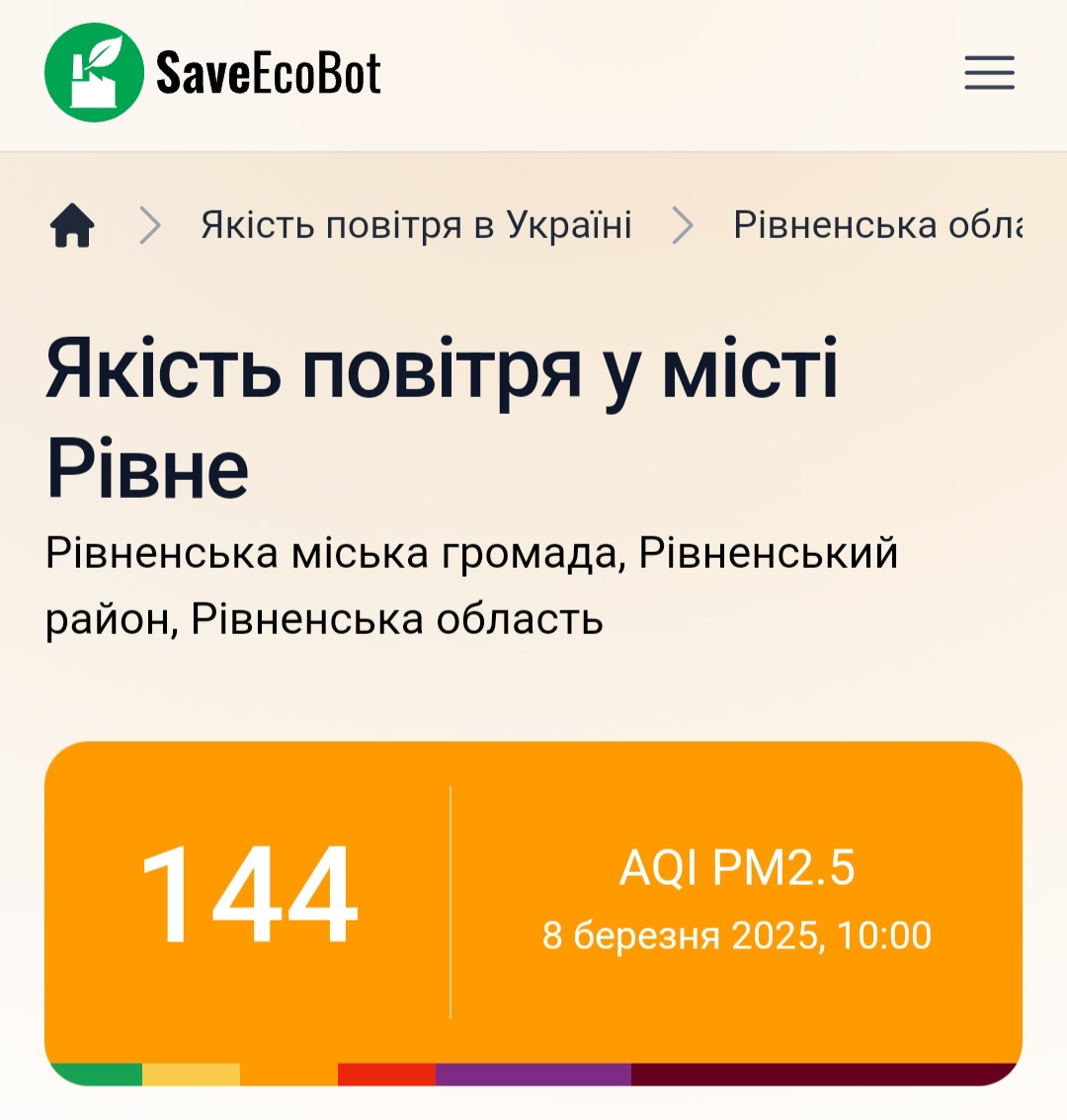
Task: Open Якість повітря в Україні breadcrumb
Action: (416, 225)
